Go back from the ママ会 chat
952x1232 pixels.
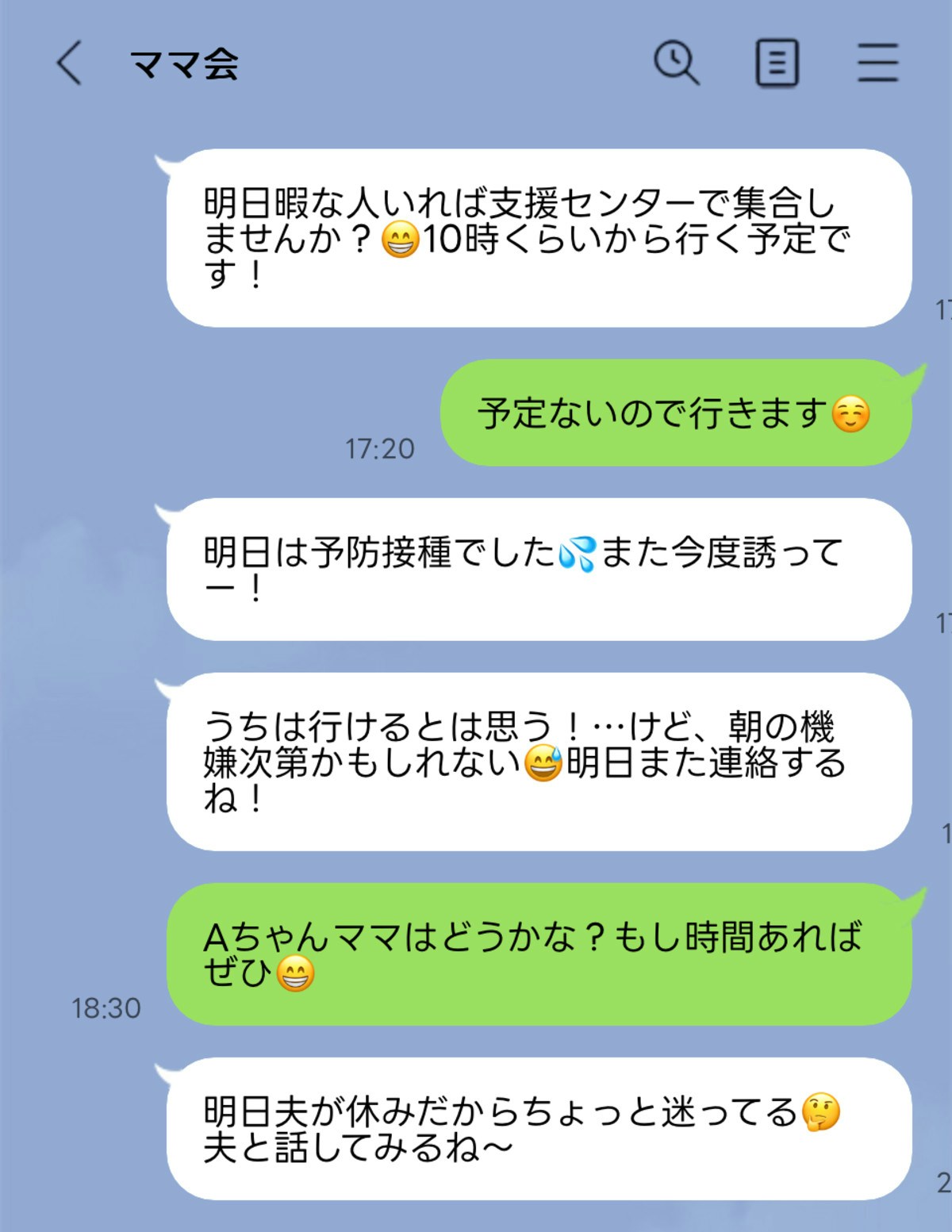[x=70, y=63]
